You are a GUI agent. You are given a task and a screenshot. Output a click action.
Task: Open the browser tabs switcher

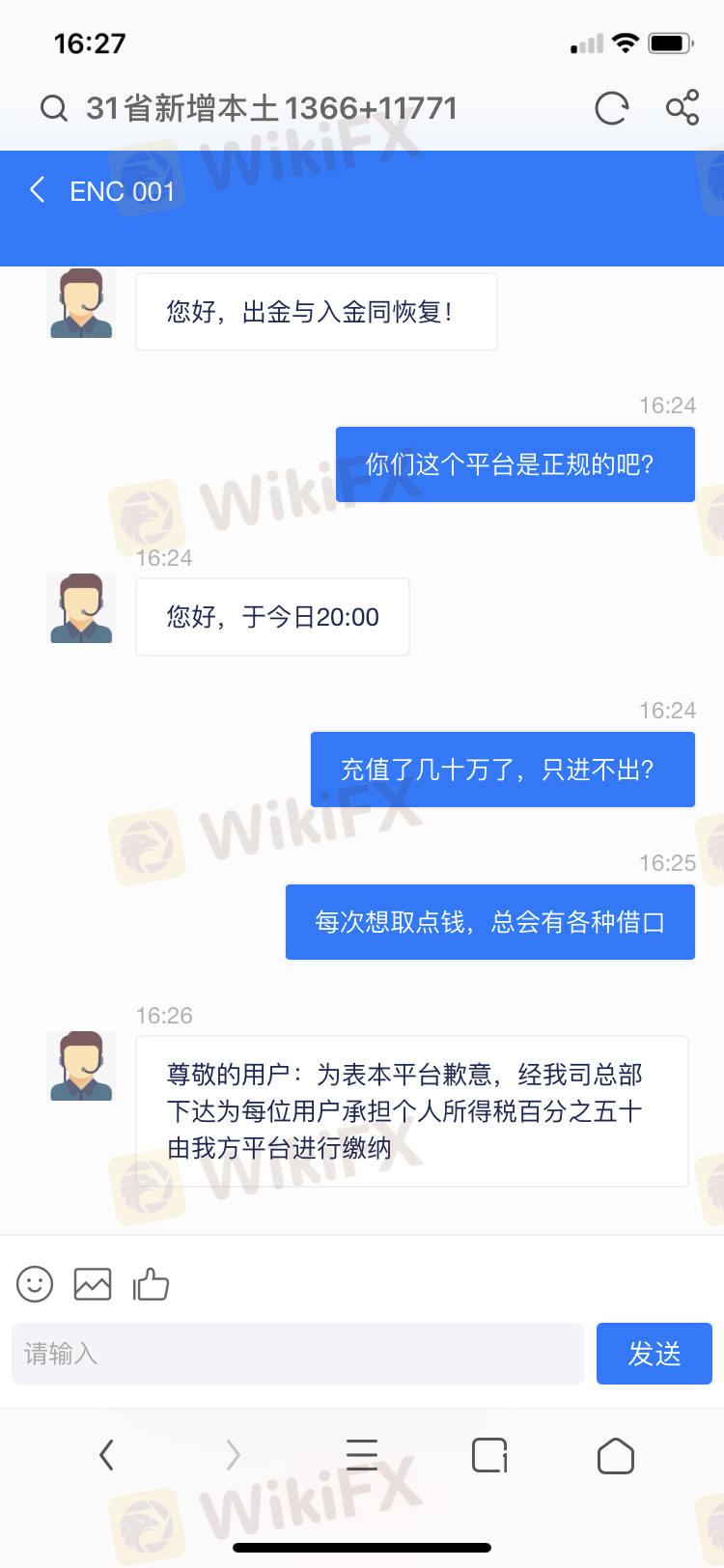coord(489,1455)
